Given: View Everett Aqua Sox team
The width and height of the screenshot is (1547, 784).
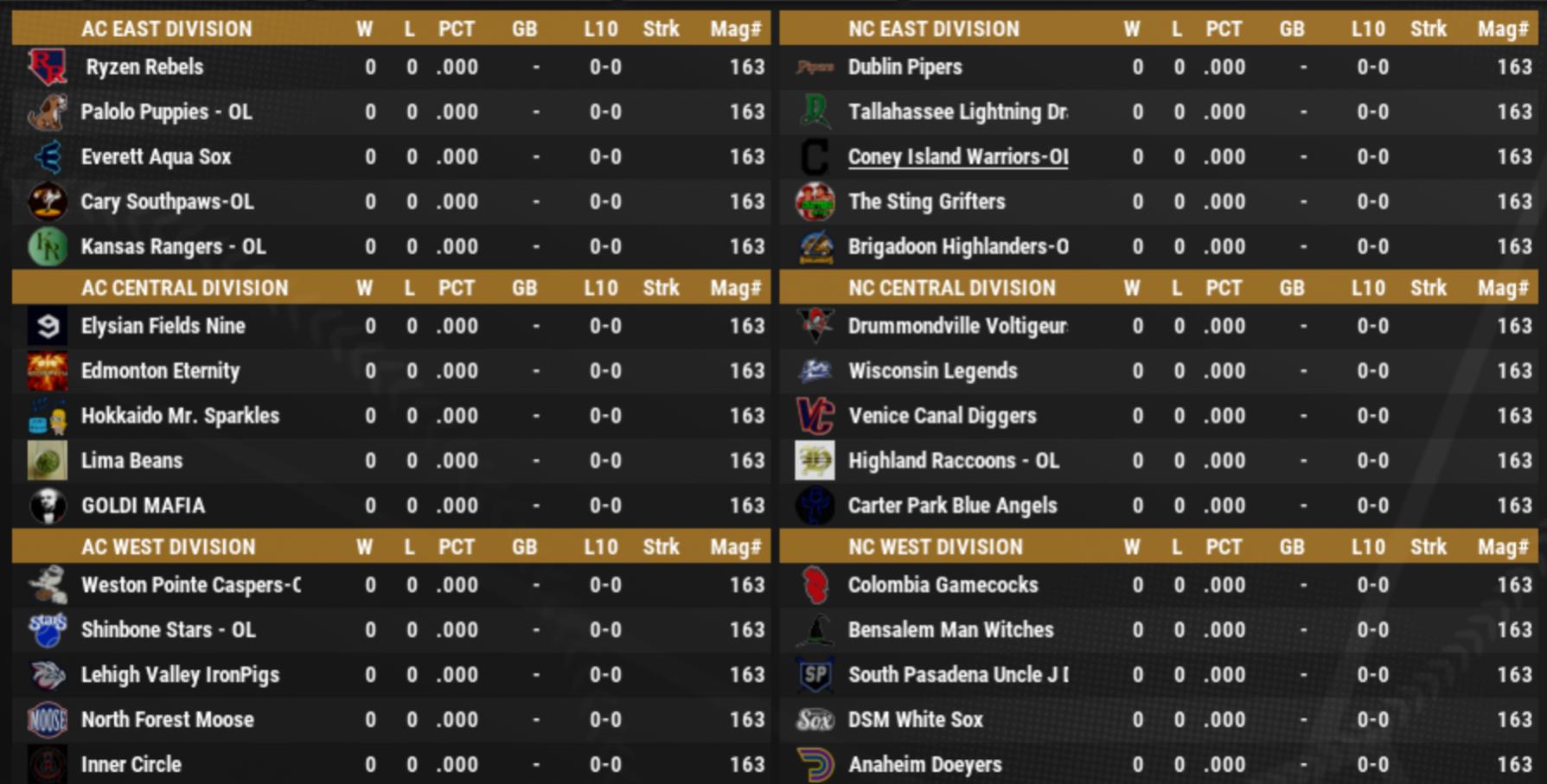Looking at the screenshot, I should point(156,156).
